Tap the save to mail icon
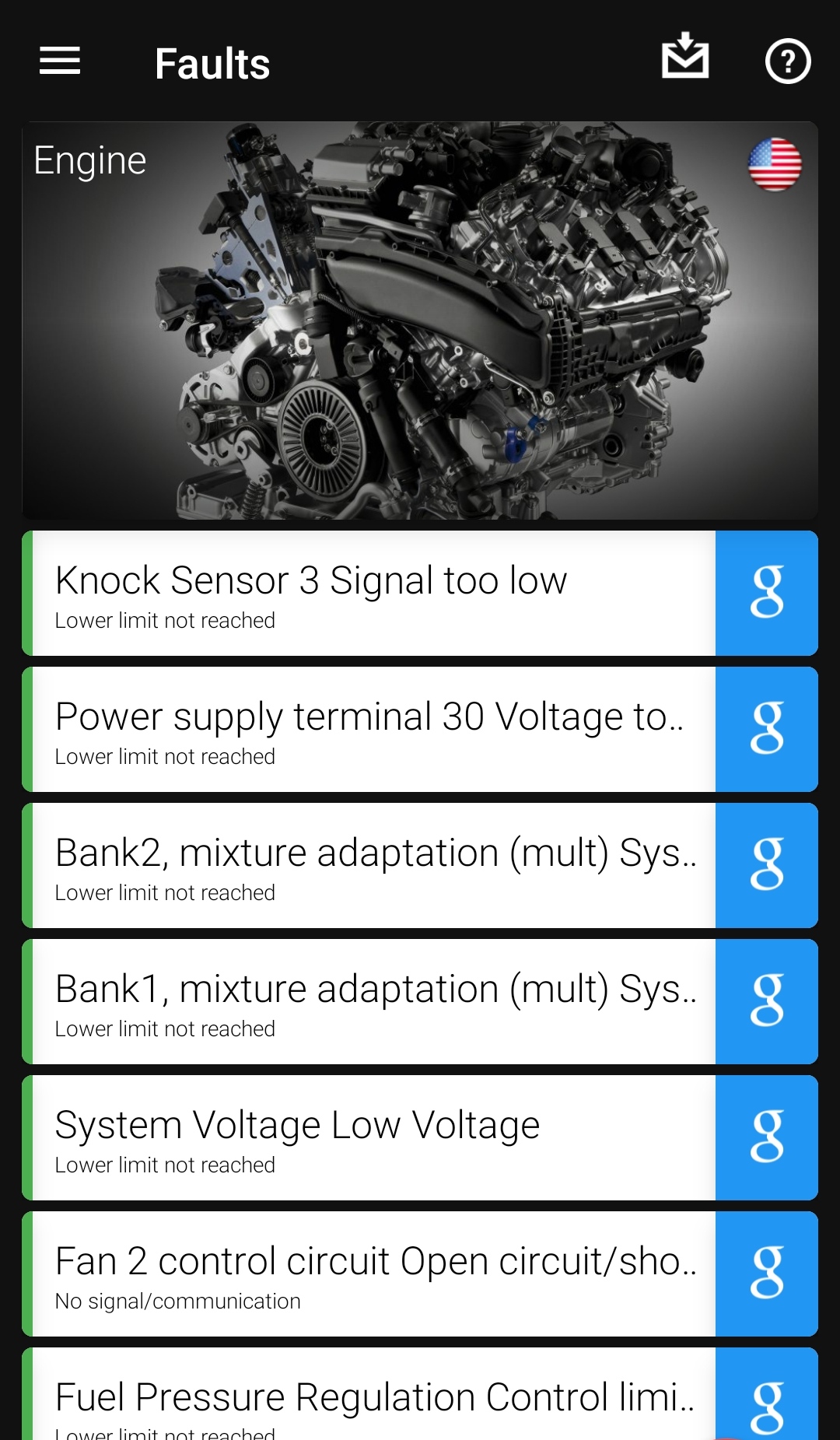Viewport: 840px width, 1440px height. [685, 57]
